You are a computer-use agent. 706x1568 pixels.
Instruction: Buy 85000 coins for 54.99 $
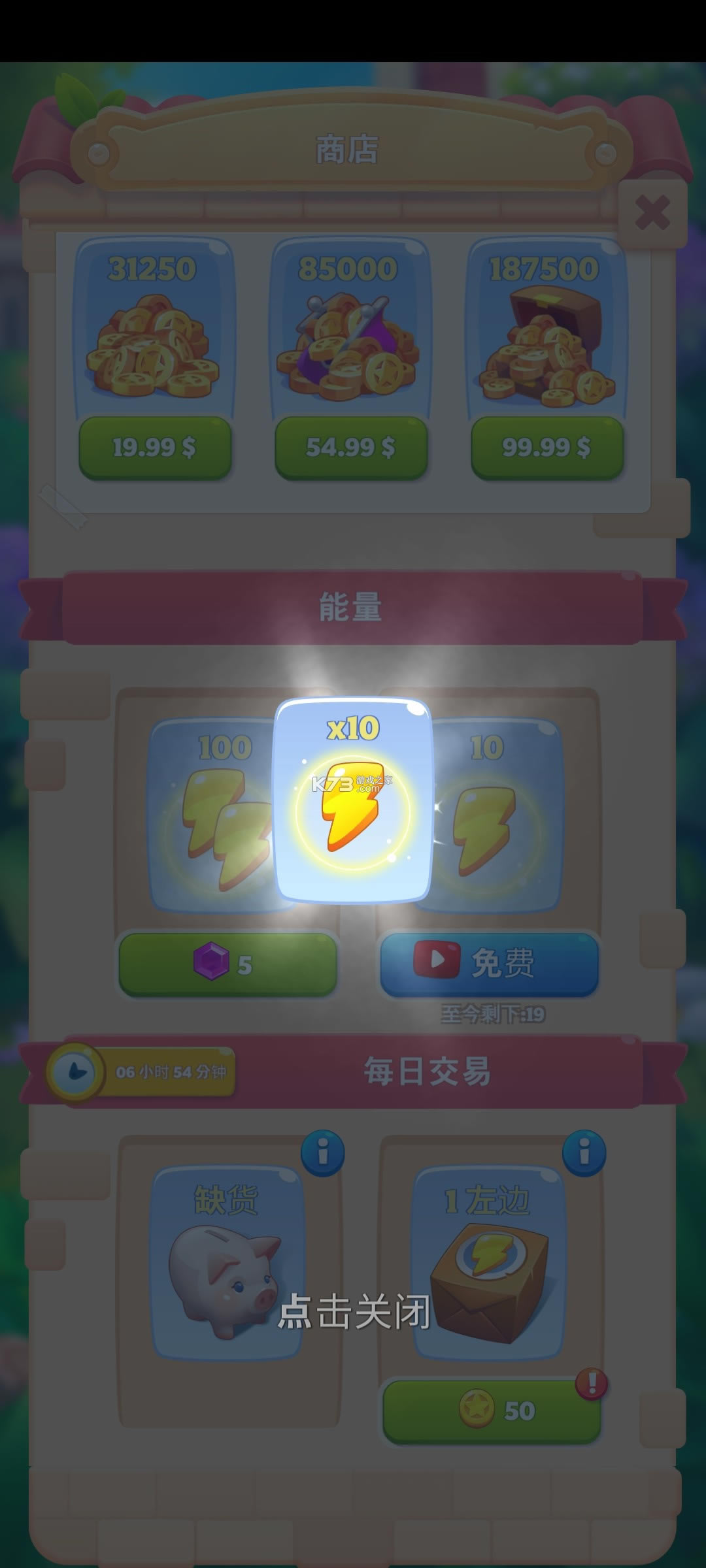point(351,448)
